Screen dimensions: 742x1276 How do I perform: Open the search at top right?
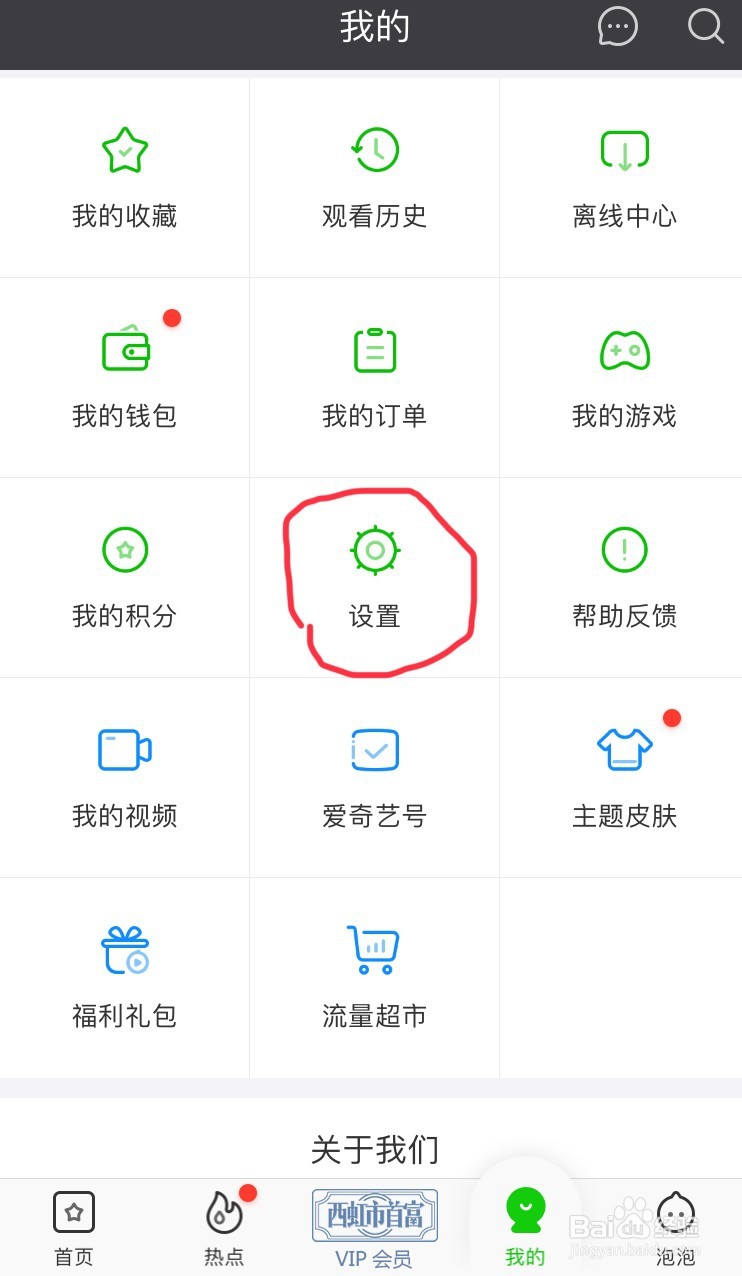point(706,28)
